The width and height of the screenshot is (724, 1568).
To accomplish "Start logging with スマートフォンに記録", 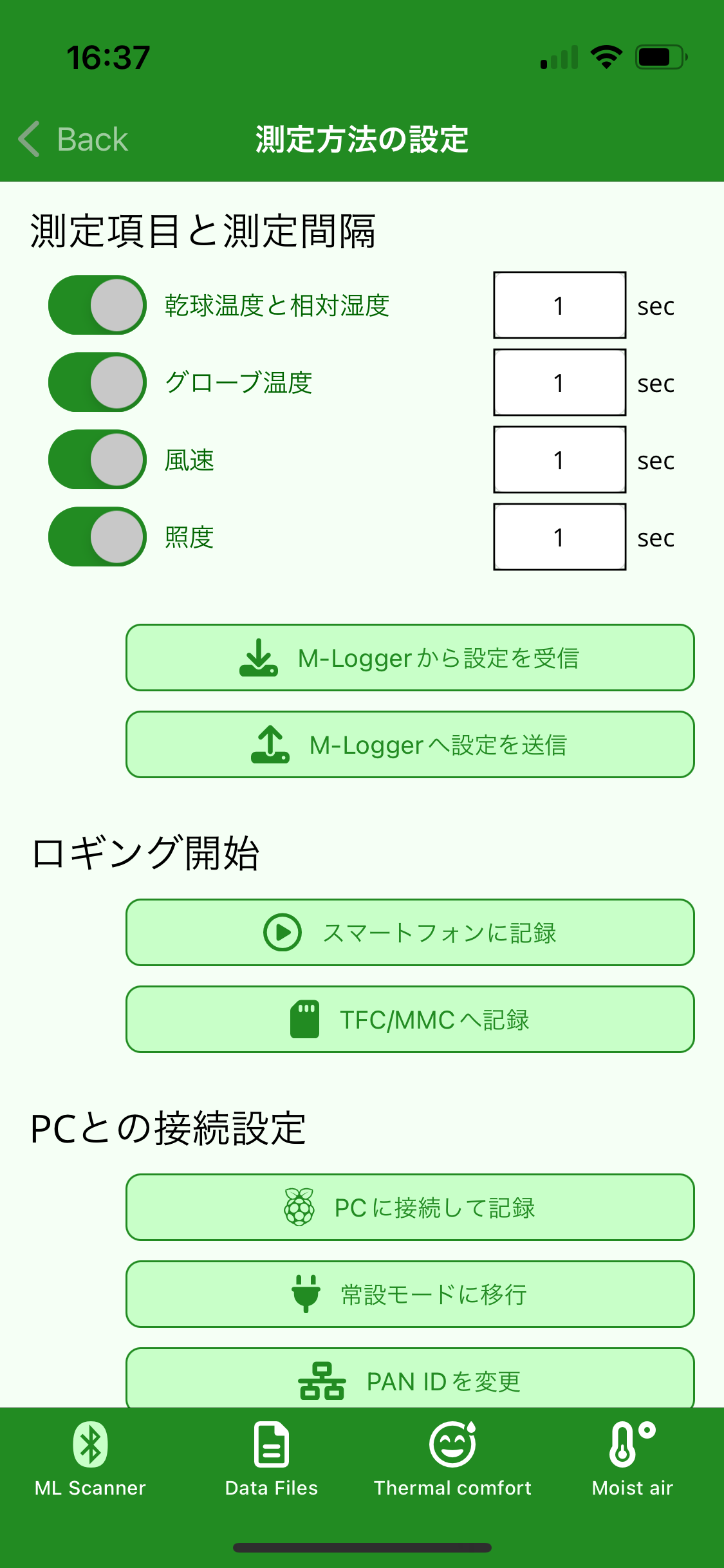I will tap(410, 933).
